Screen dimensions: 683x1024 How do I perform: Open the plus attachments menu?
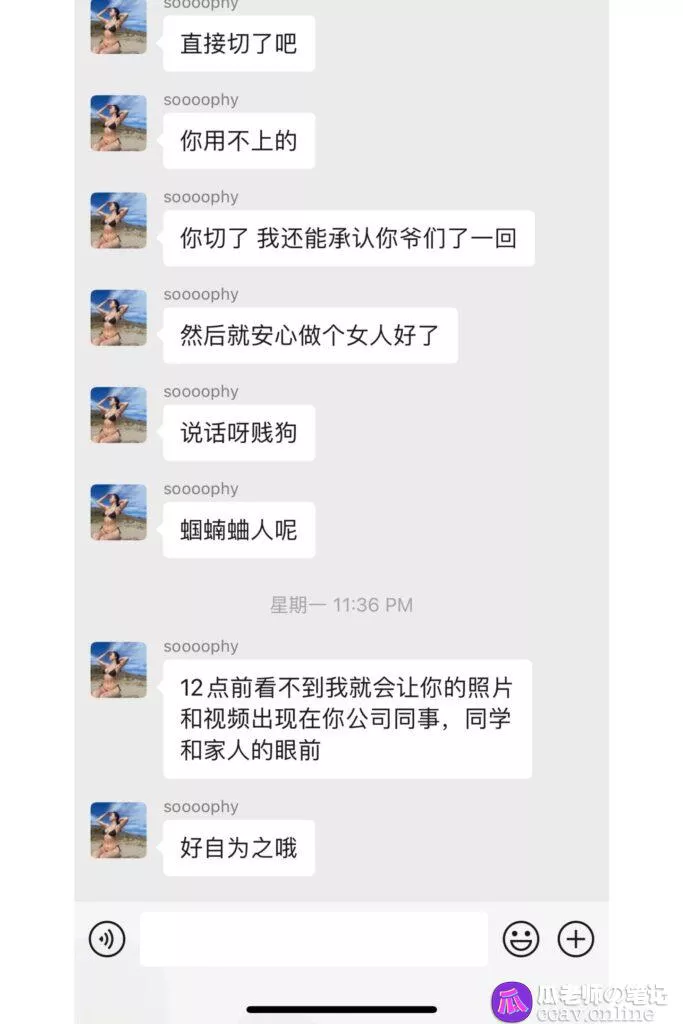[575, 939]
